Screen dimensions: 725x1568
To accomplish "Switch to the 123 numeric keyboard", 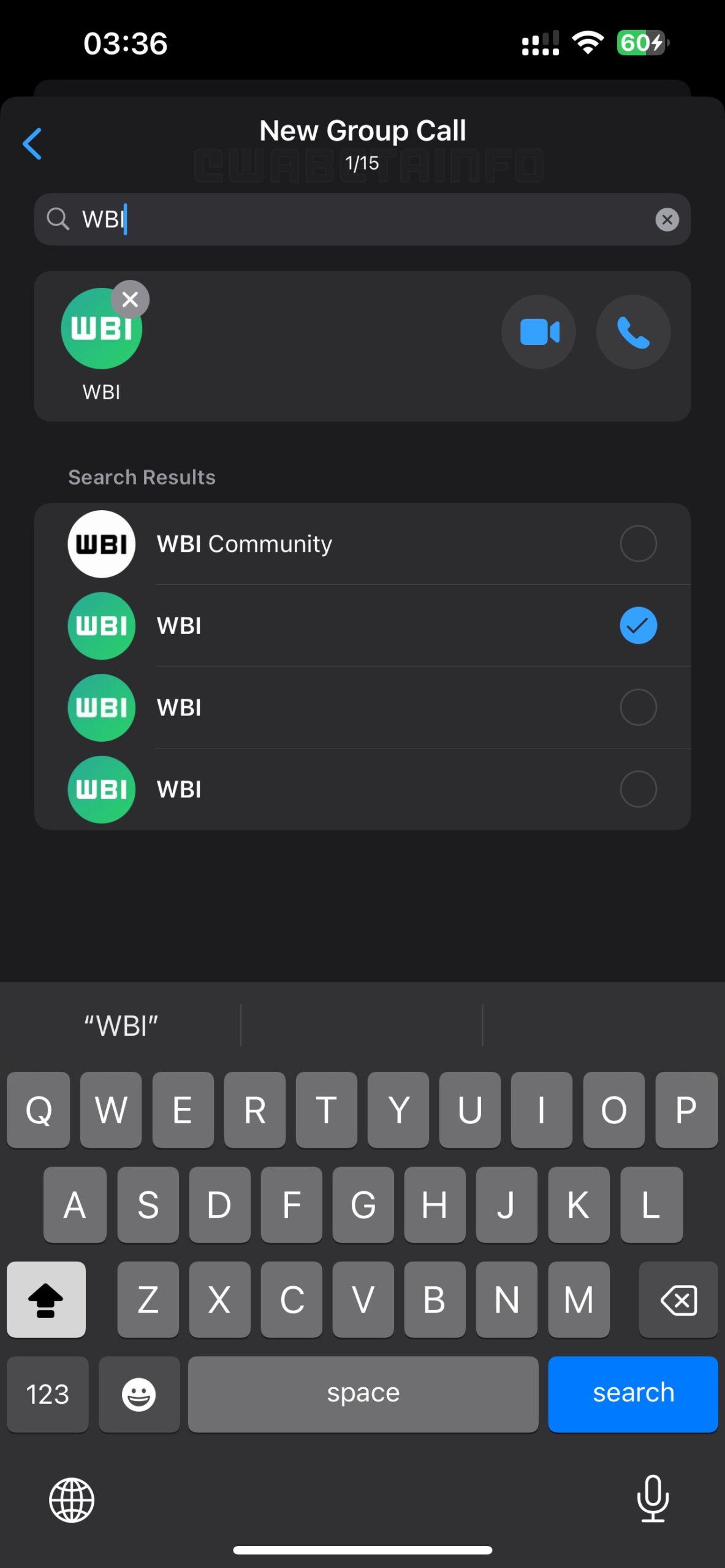I will click(x=48, y=1395).
